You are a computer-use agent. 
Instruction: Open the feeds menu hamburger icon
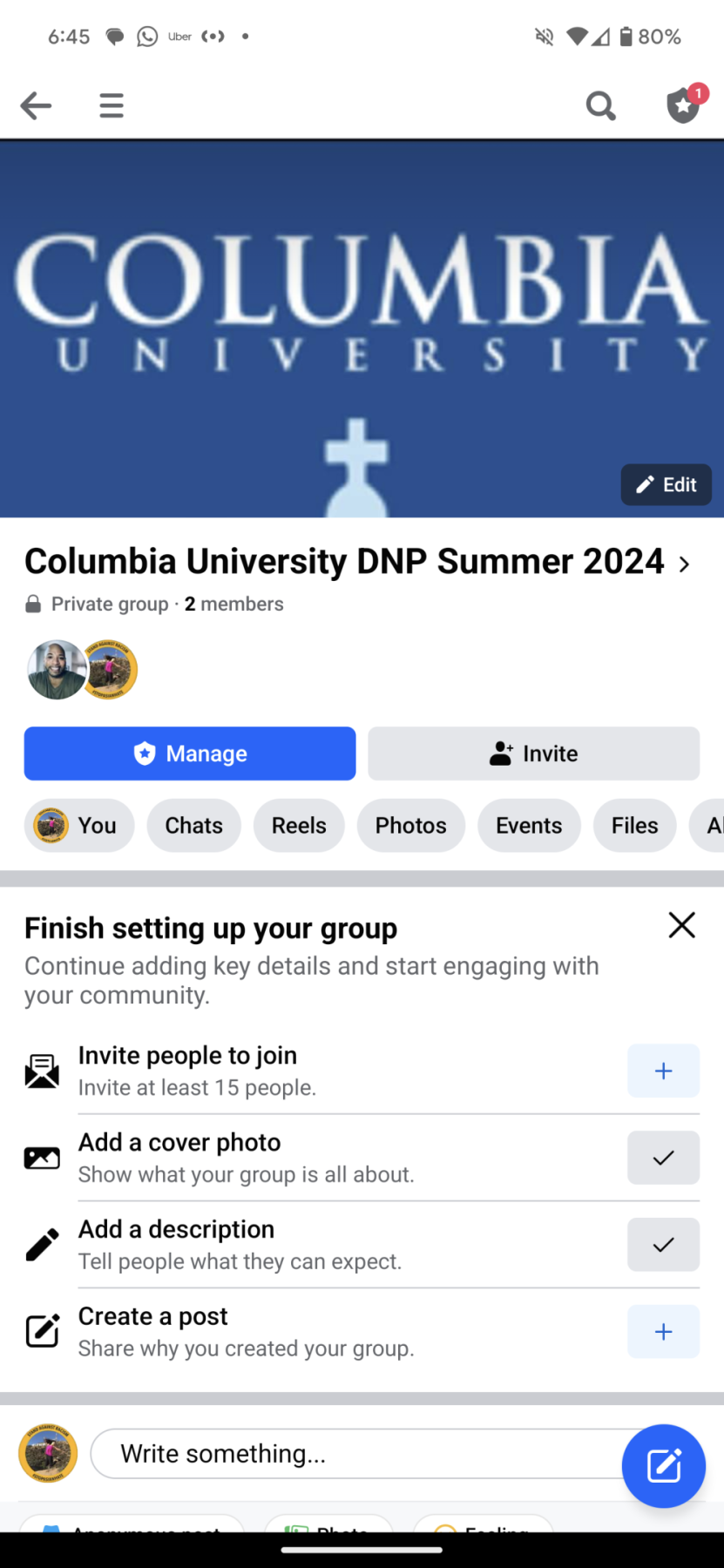[111, 105]
